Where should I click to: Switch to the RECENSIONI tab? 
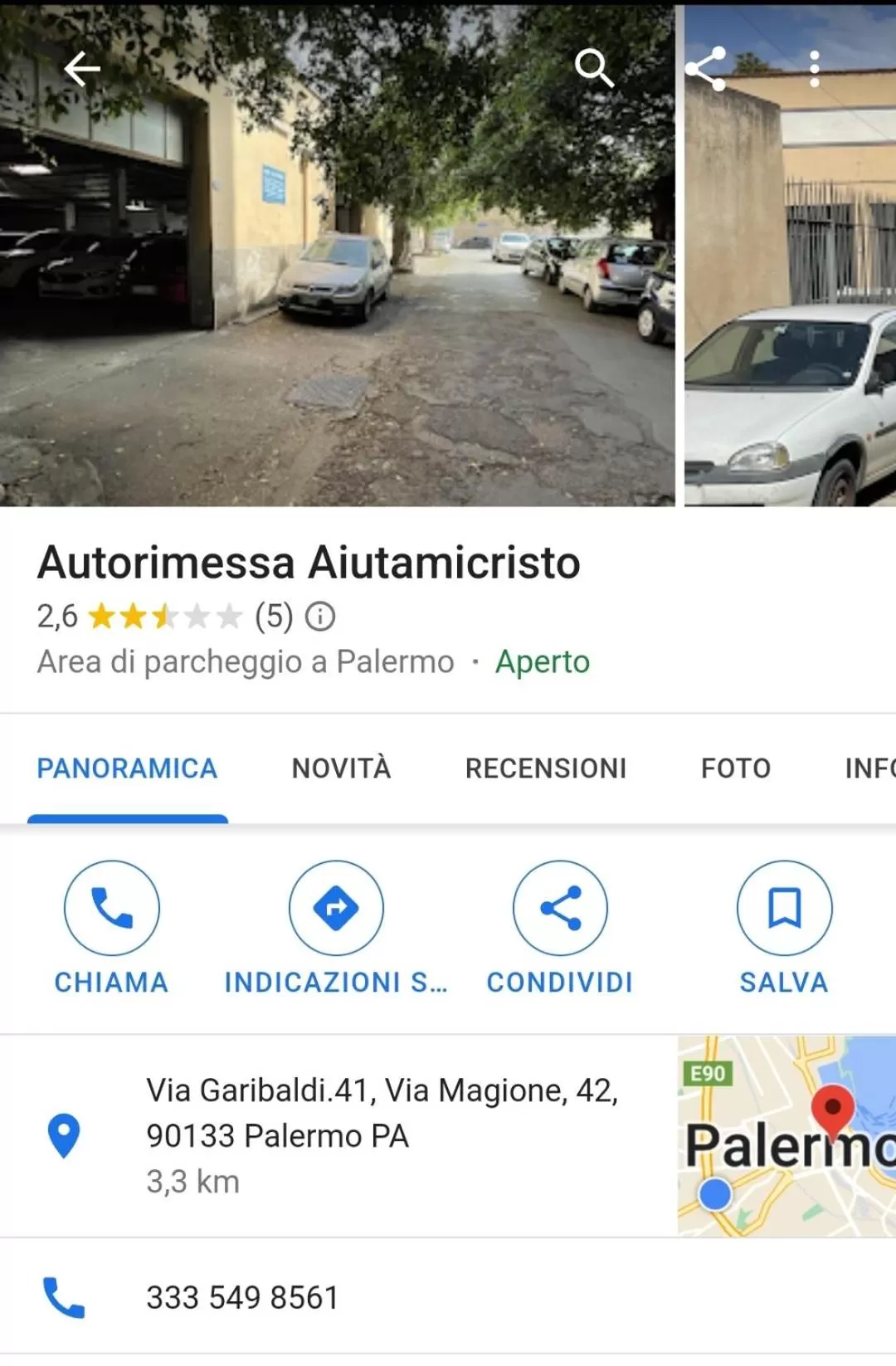(x=547, y=768)
